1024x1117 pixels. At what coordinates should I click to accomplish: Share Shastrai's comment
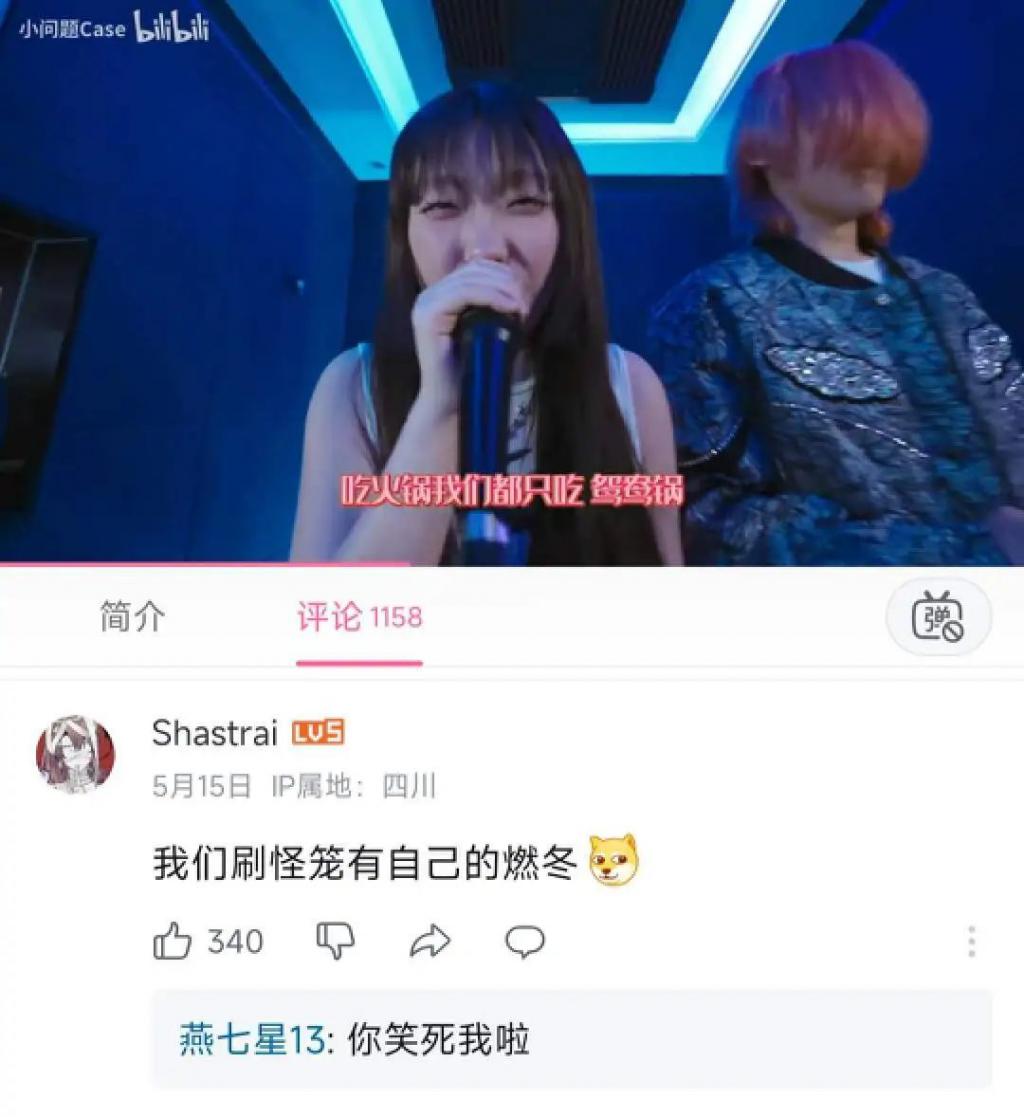pyautogui.click(x=430, y=941)
